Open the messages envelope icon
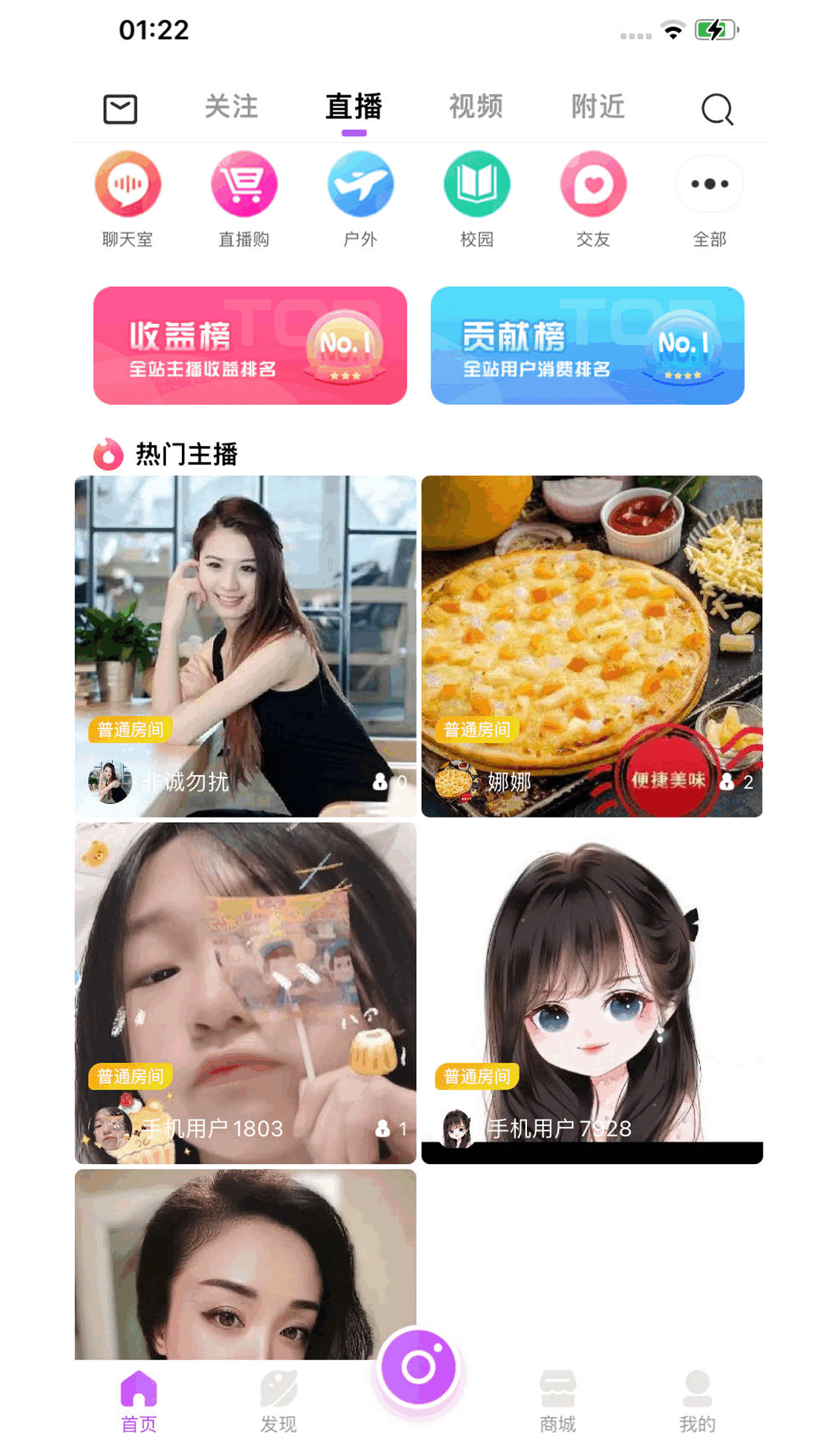The height and width of the screenshot is (1456, 819). tap(120, 109)
